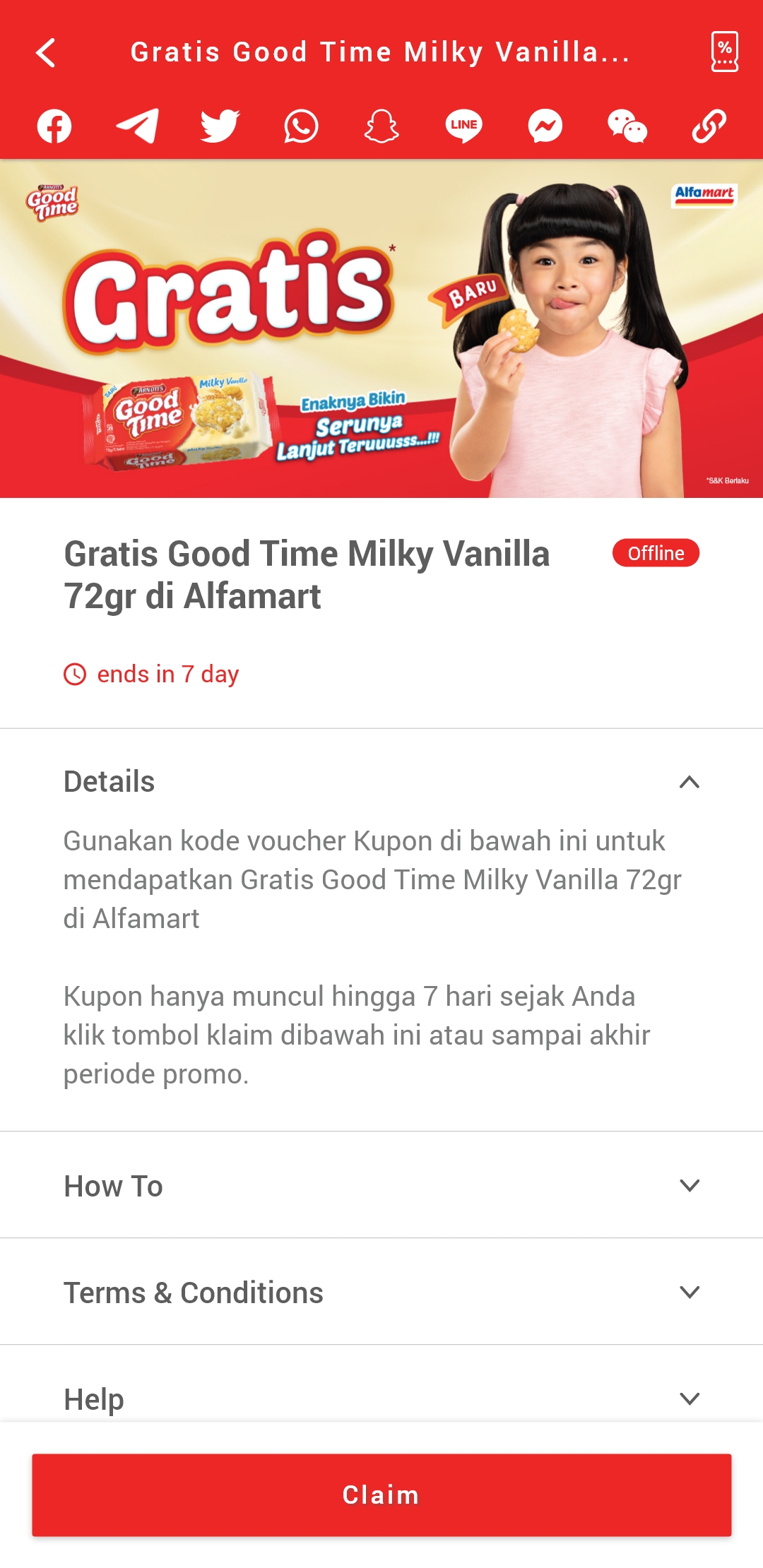This screenshot has width=763, height=1568.
Task: Share on WeChat
Action: click(627, 126)
